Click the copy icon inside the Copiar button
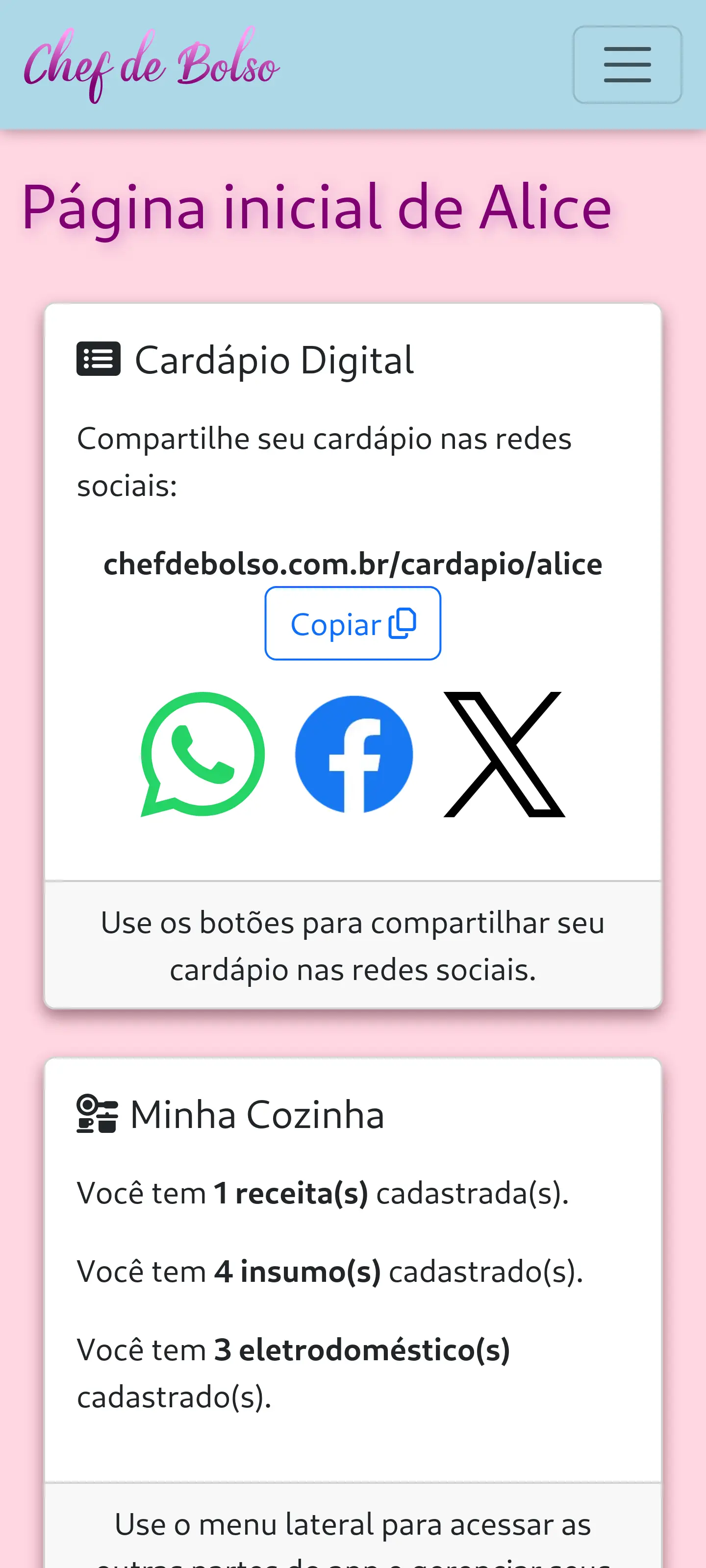Screen dimensions: 706x1568 point(401,623)
